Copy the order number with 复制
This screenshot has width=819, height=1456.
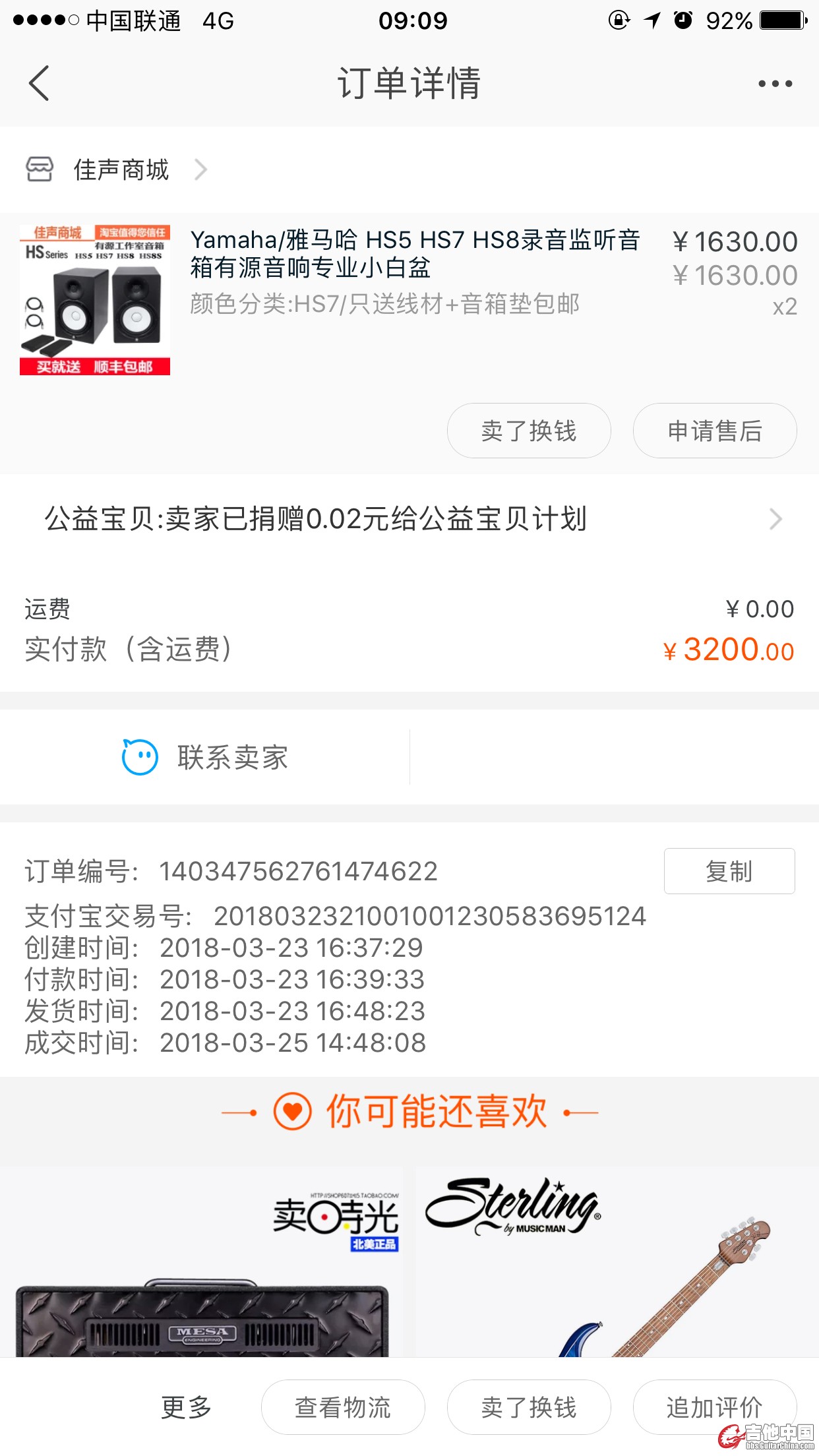pos(729,871)
